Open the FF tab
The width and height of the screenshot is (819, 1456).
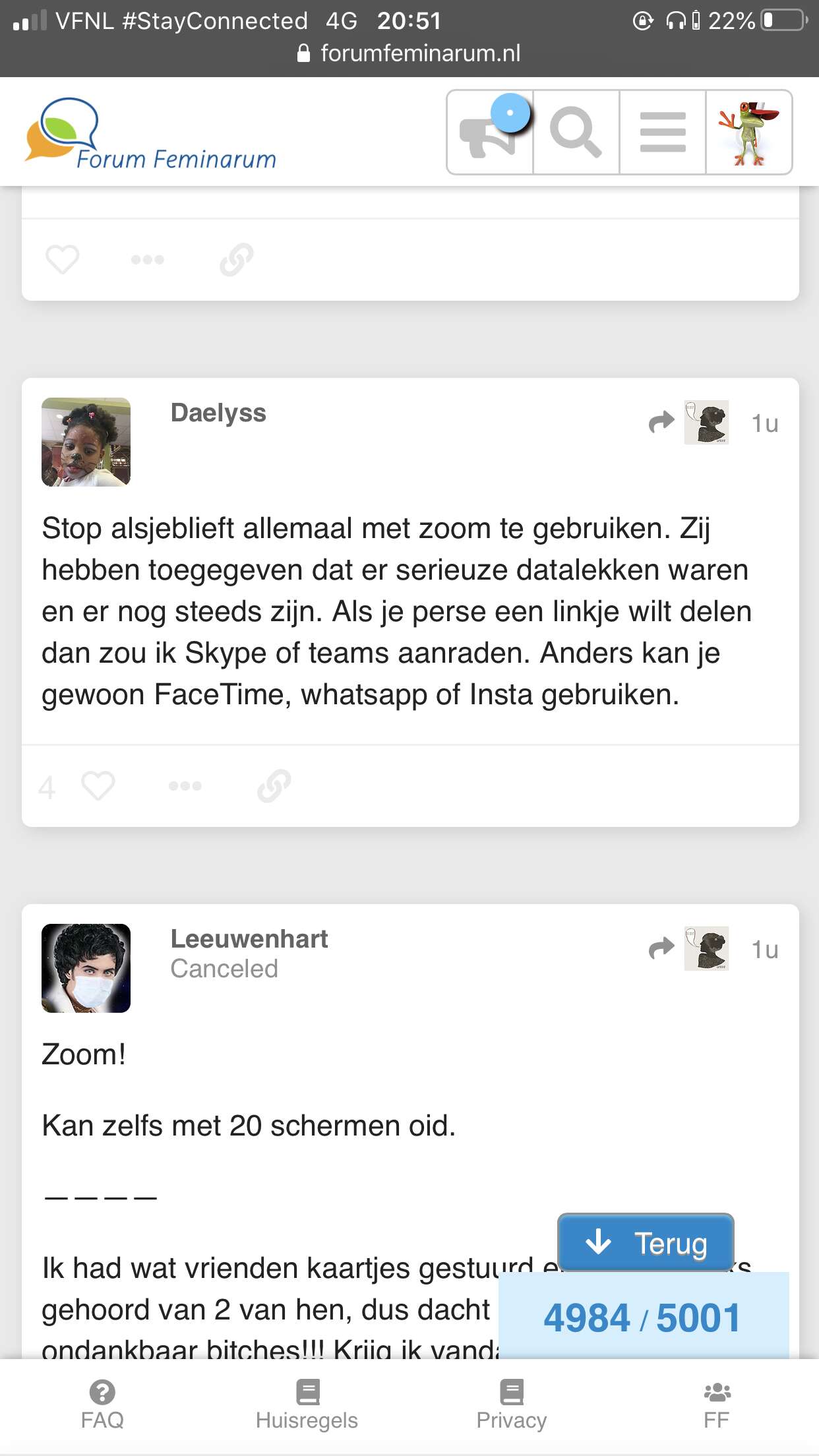click(x=717, y=1405)
